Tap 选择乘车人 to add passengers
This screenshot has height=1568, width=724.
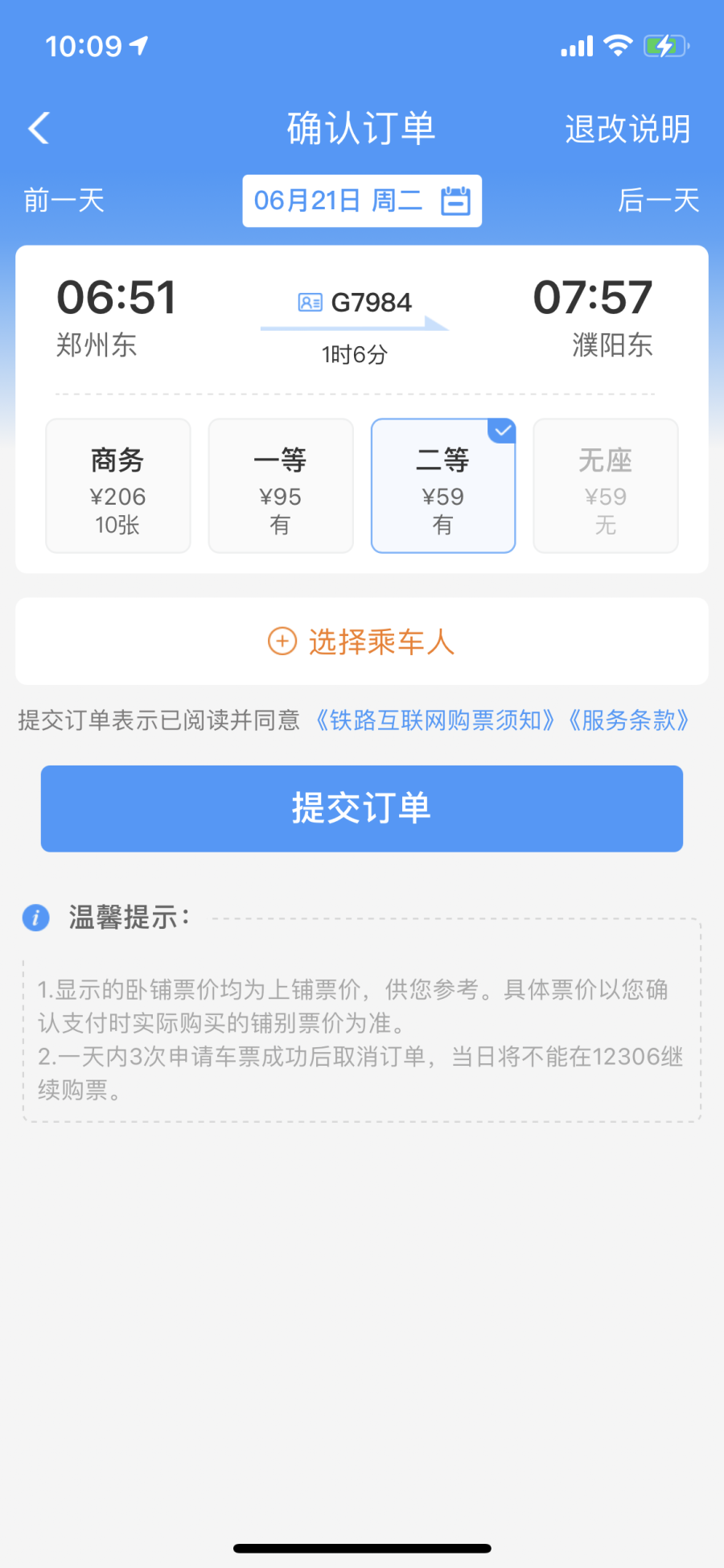[x=362, y=642]
